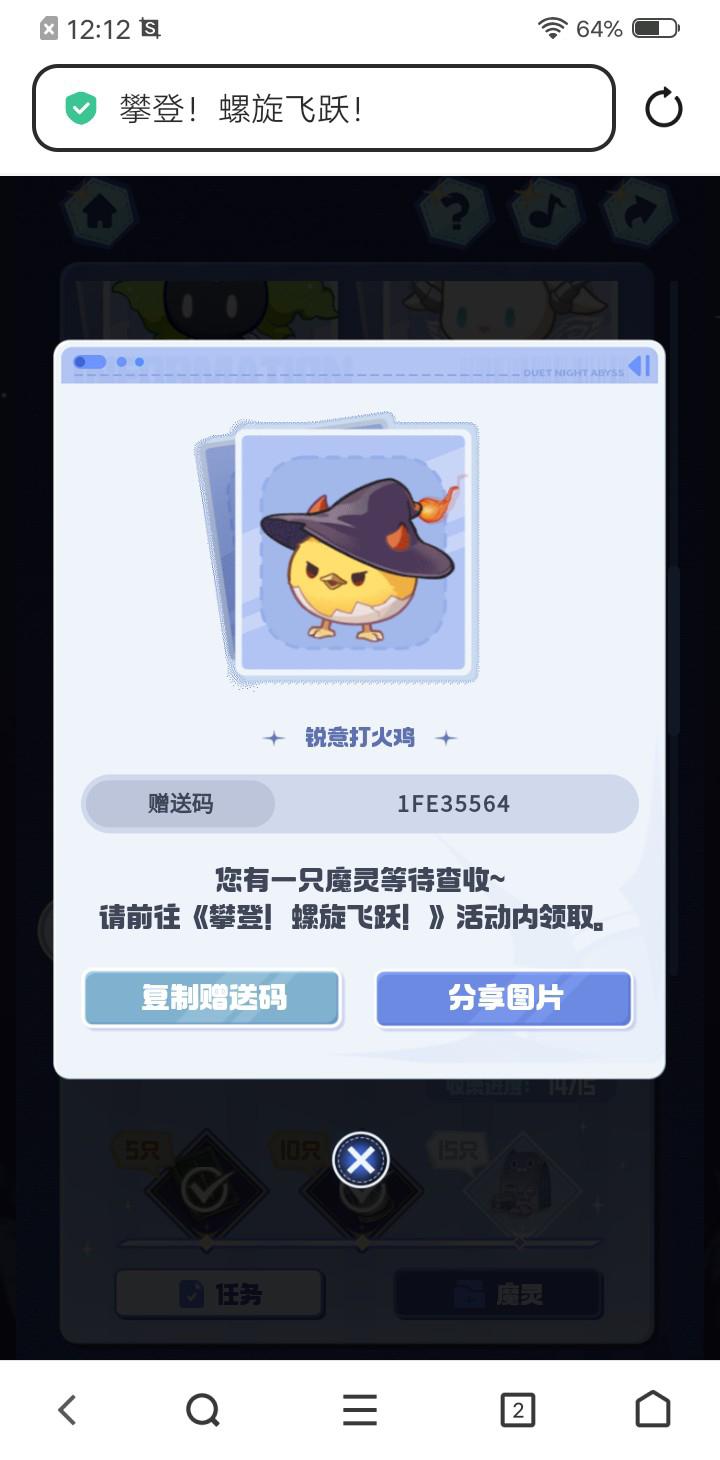
Task: Close the gift code popup
Action: pyautogui.click(x=361, y=1160)
